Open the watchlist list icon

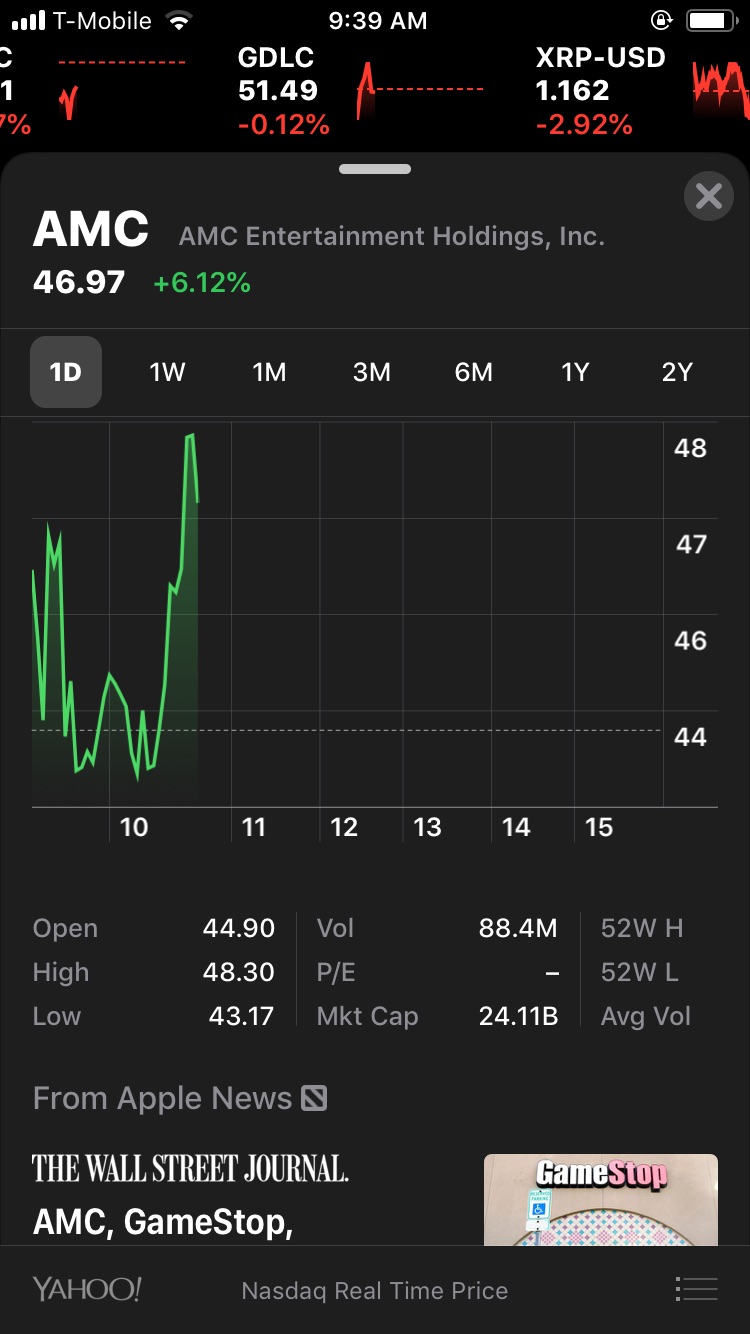696,1290
